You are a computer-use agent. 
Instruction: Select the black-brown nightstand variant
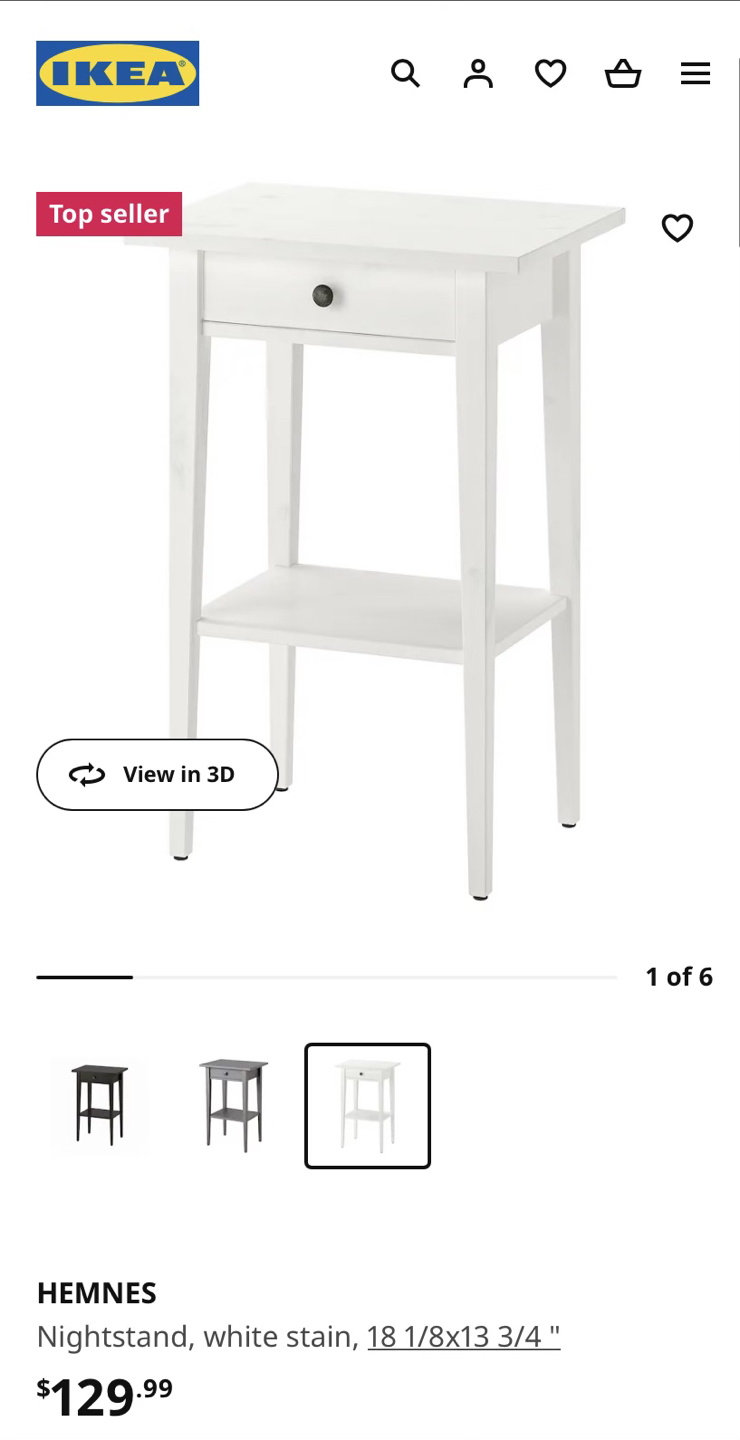click(x=100, y=1105)
